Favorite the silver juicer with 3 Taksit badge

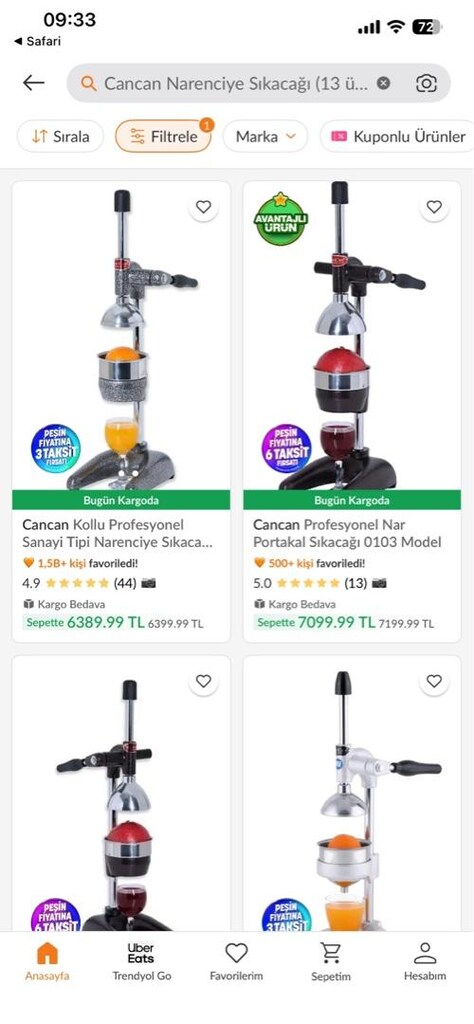[434, 681]
